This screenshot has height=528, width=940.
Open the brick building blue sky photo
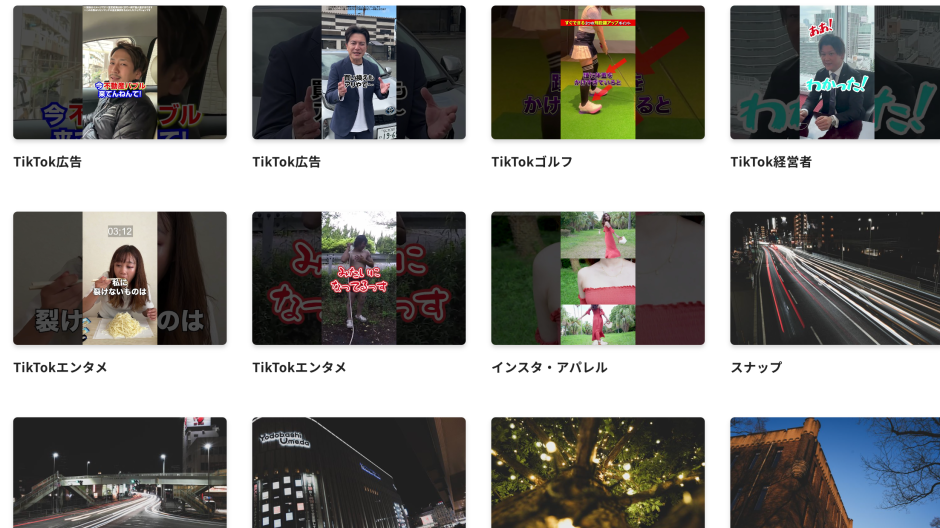coord(835,473)
